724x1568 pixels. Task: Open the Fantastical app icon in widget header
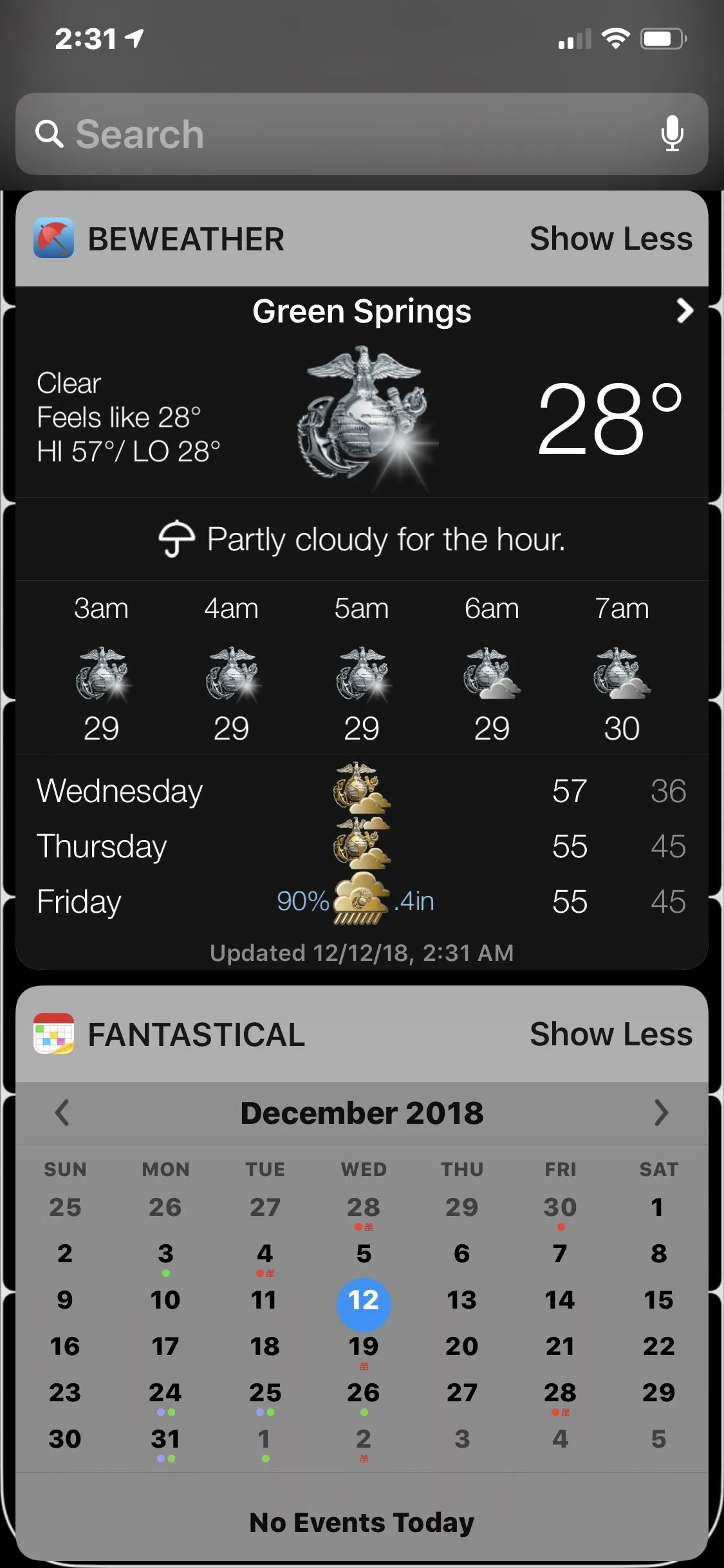click(x=53, y=1034)
